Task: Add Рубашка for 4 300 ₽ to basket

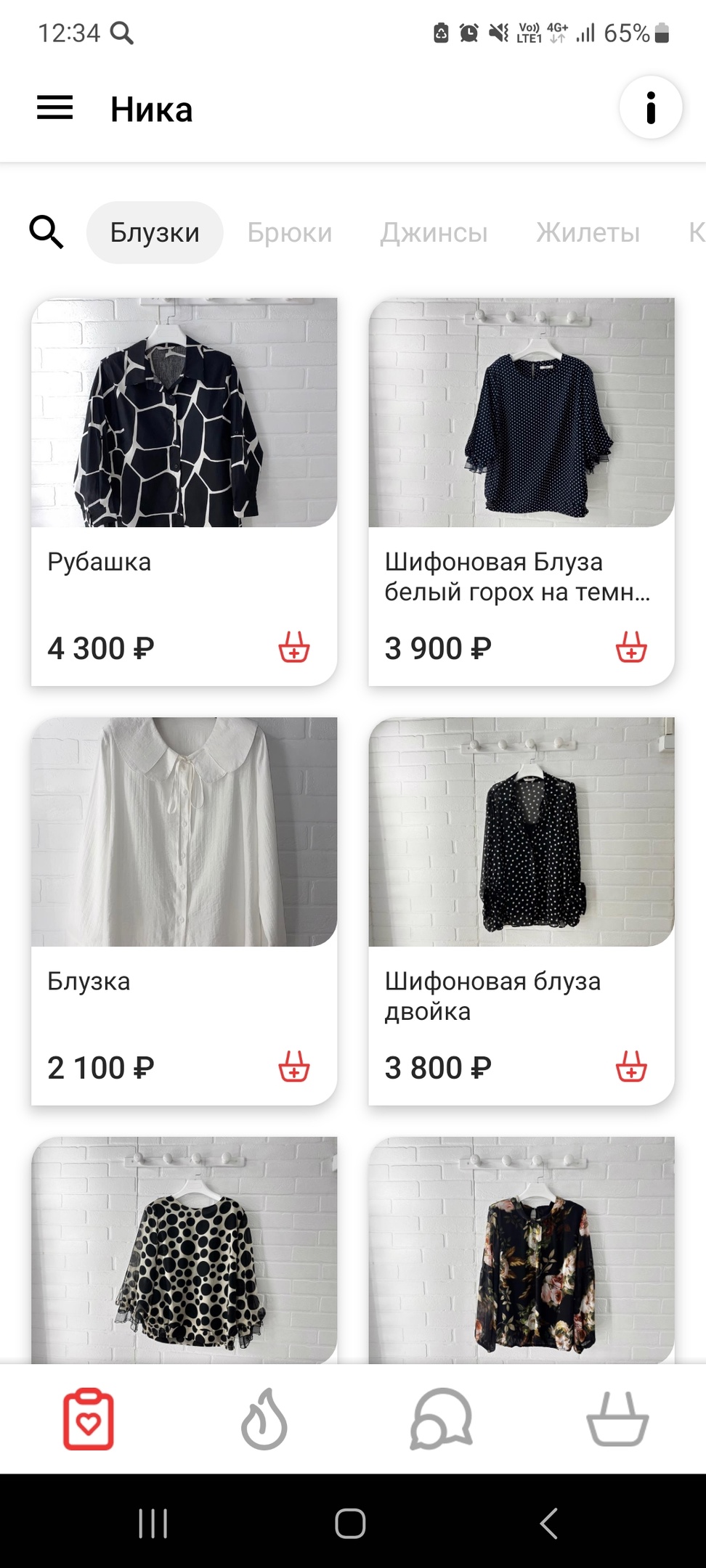Action: coord(294,647)
